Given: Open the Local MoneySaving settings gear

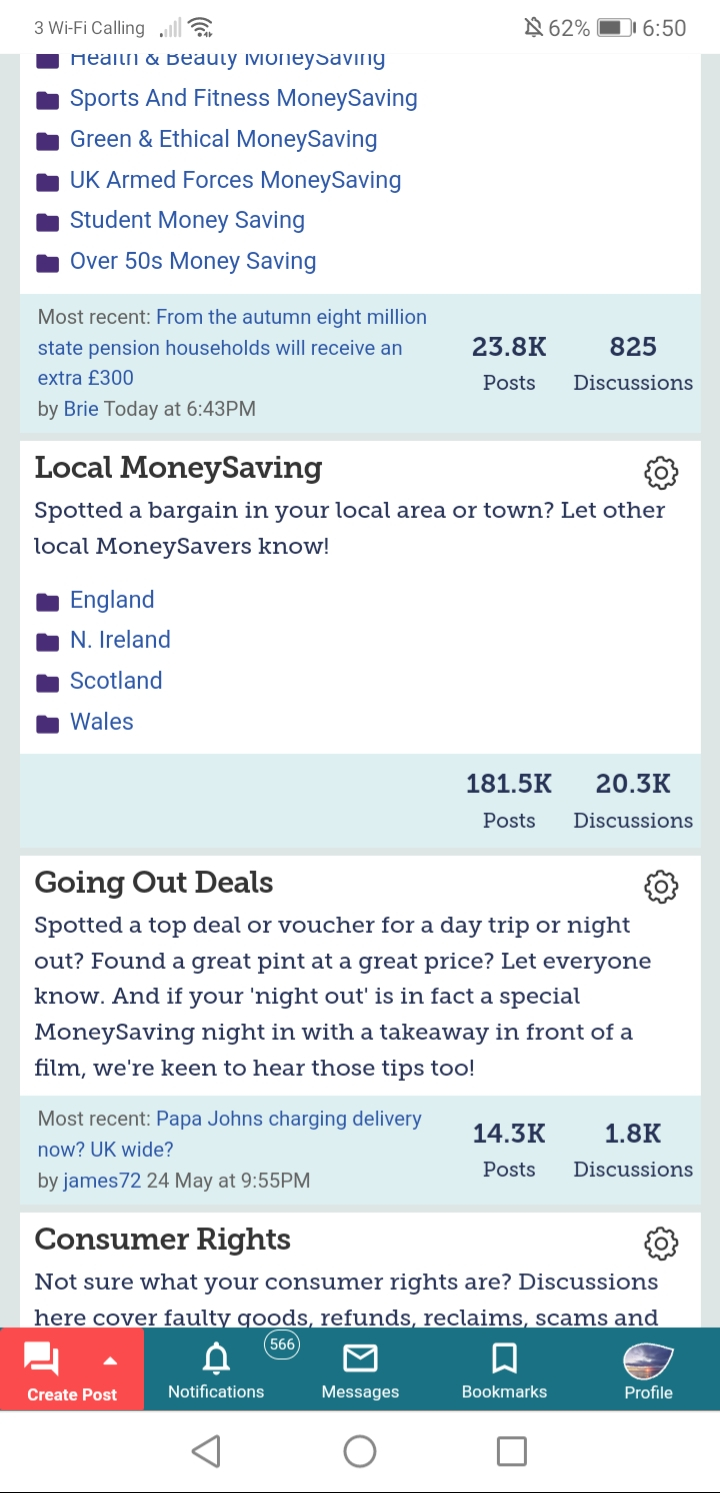Looking at the screenshot, I should tap(661, 472).
